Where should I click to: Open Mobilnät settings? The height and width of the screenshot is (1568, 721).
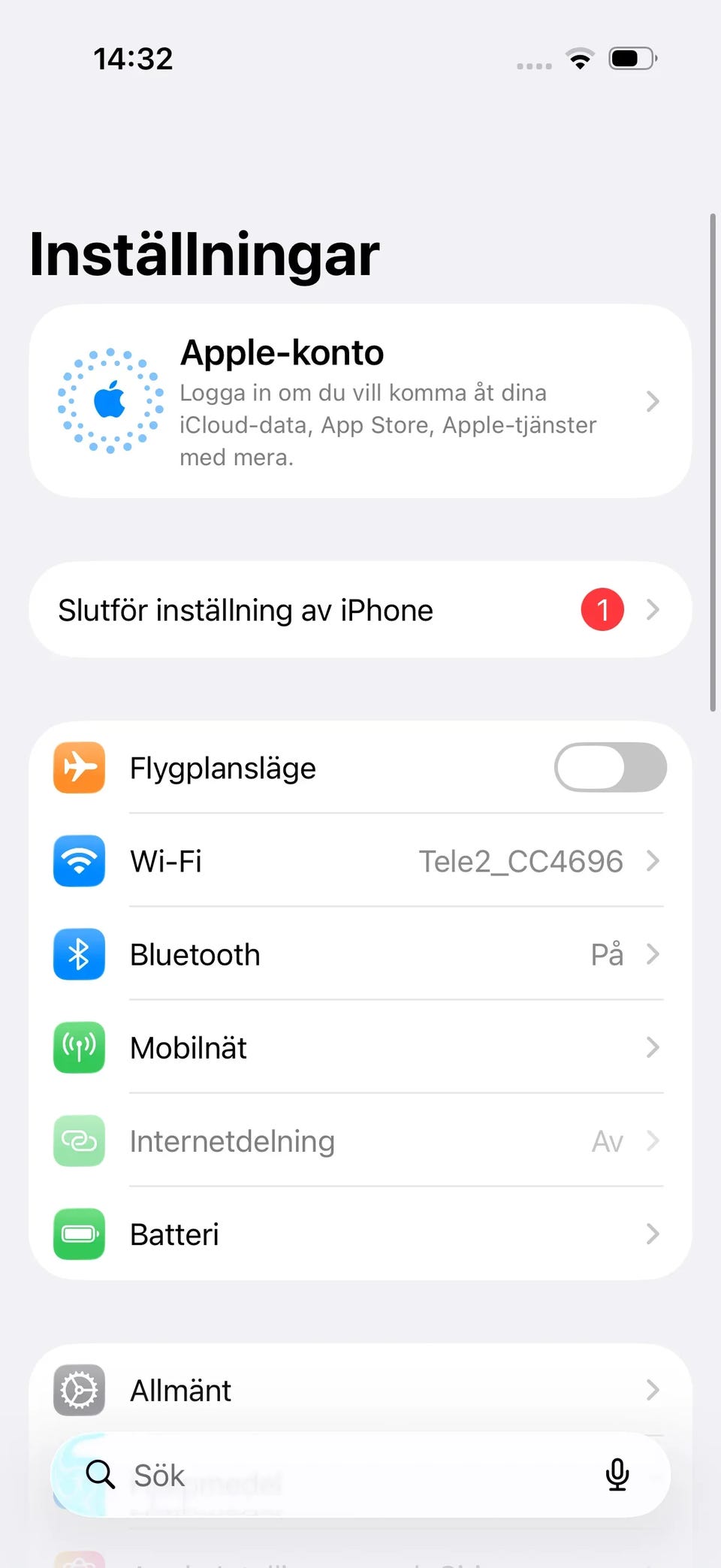(x=360, y=1047)
